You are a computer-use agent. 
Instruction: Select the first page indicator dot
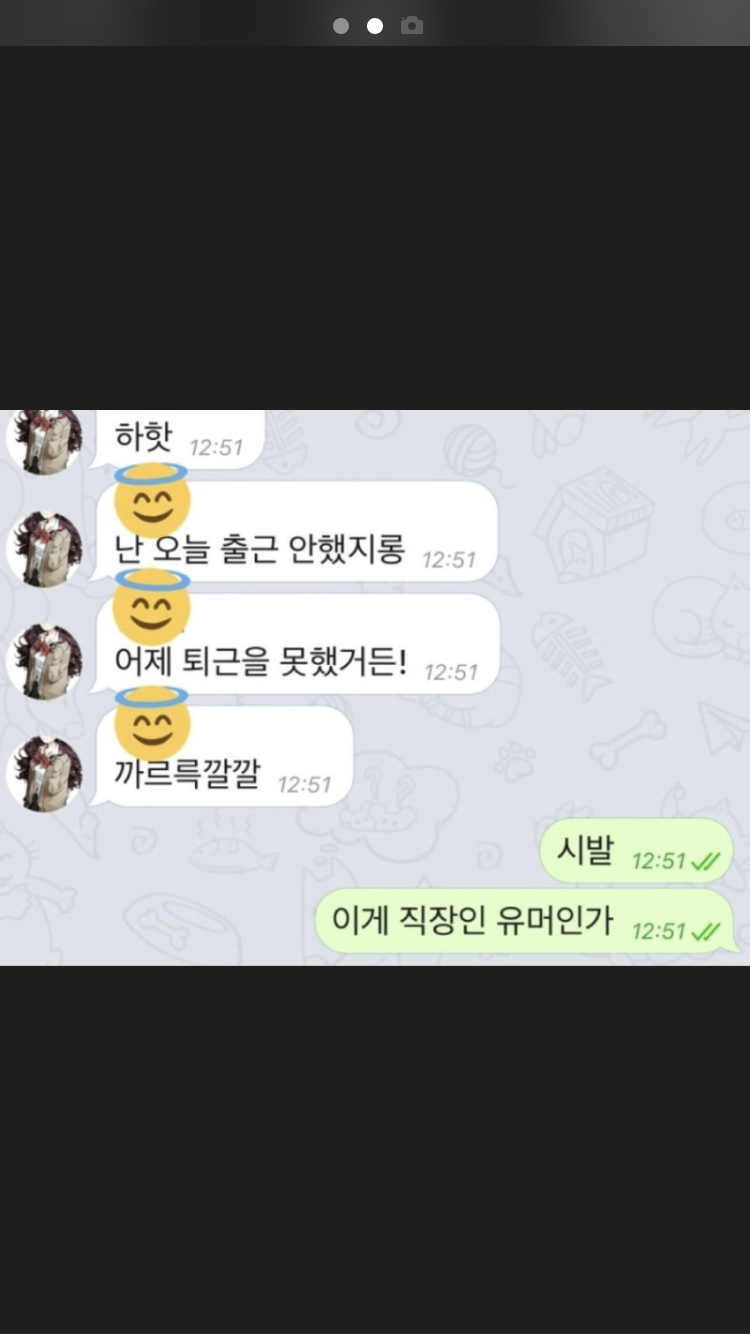341,26
